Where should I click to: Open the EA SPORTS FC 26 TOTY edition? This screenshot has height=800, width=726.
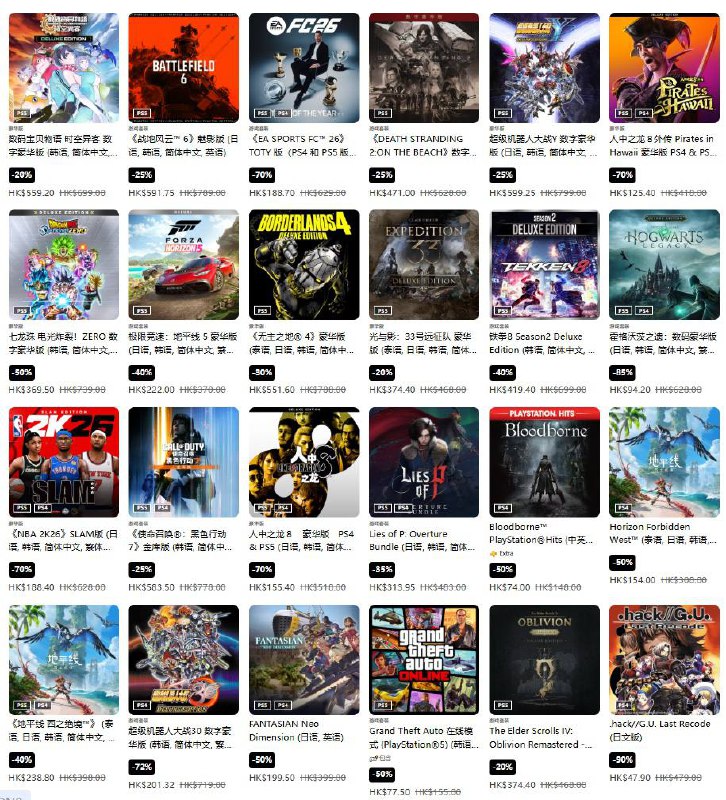pyautogui.click(x=303, y=67)
